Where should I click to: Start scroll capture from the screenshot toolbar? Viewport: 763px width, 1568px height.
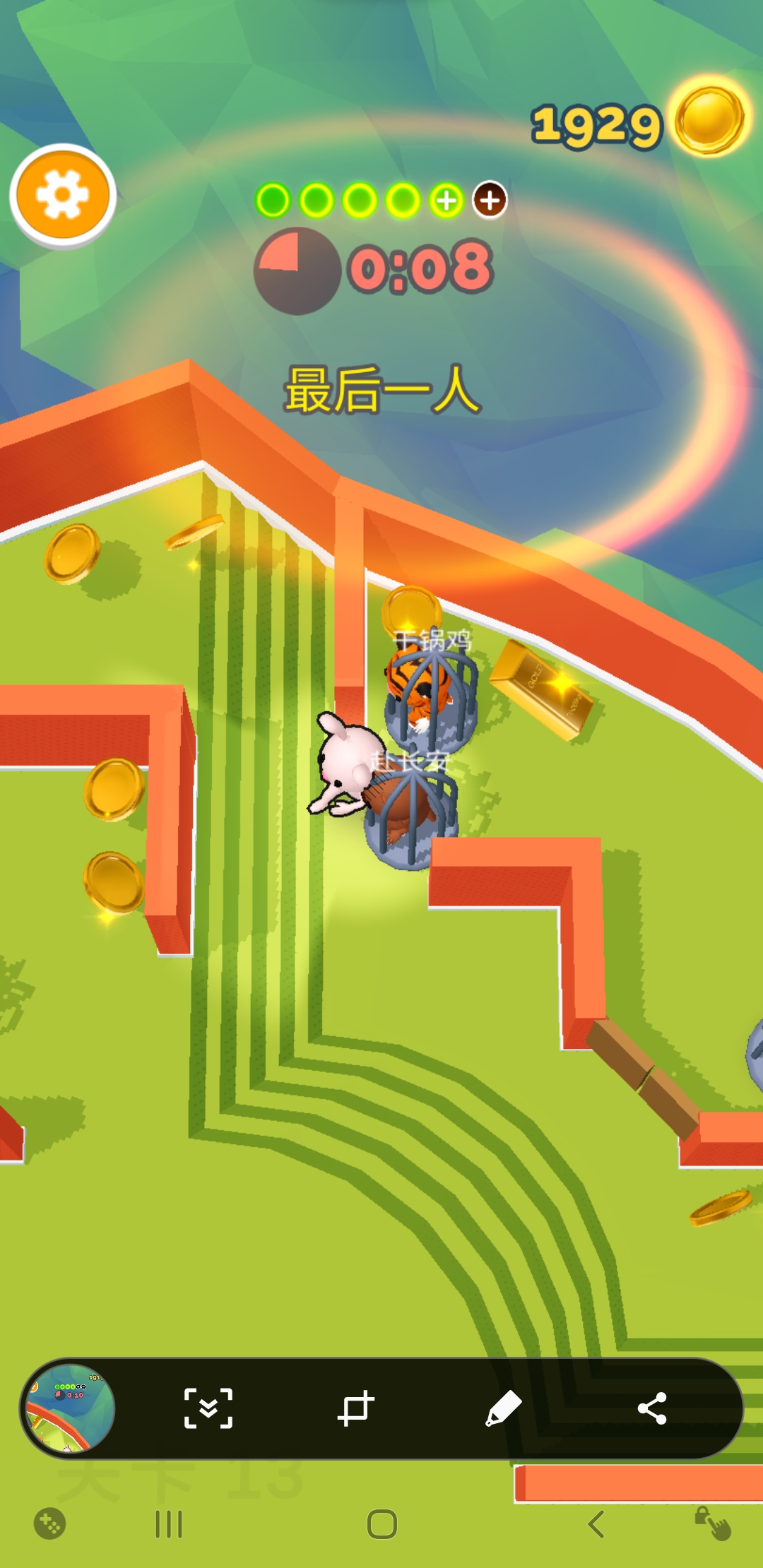pyautogui.click(x=208, y=1408)
